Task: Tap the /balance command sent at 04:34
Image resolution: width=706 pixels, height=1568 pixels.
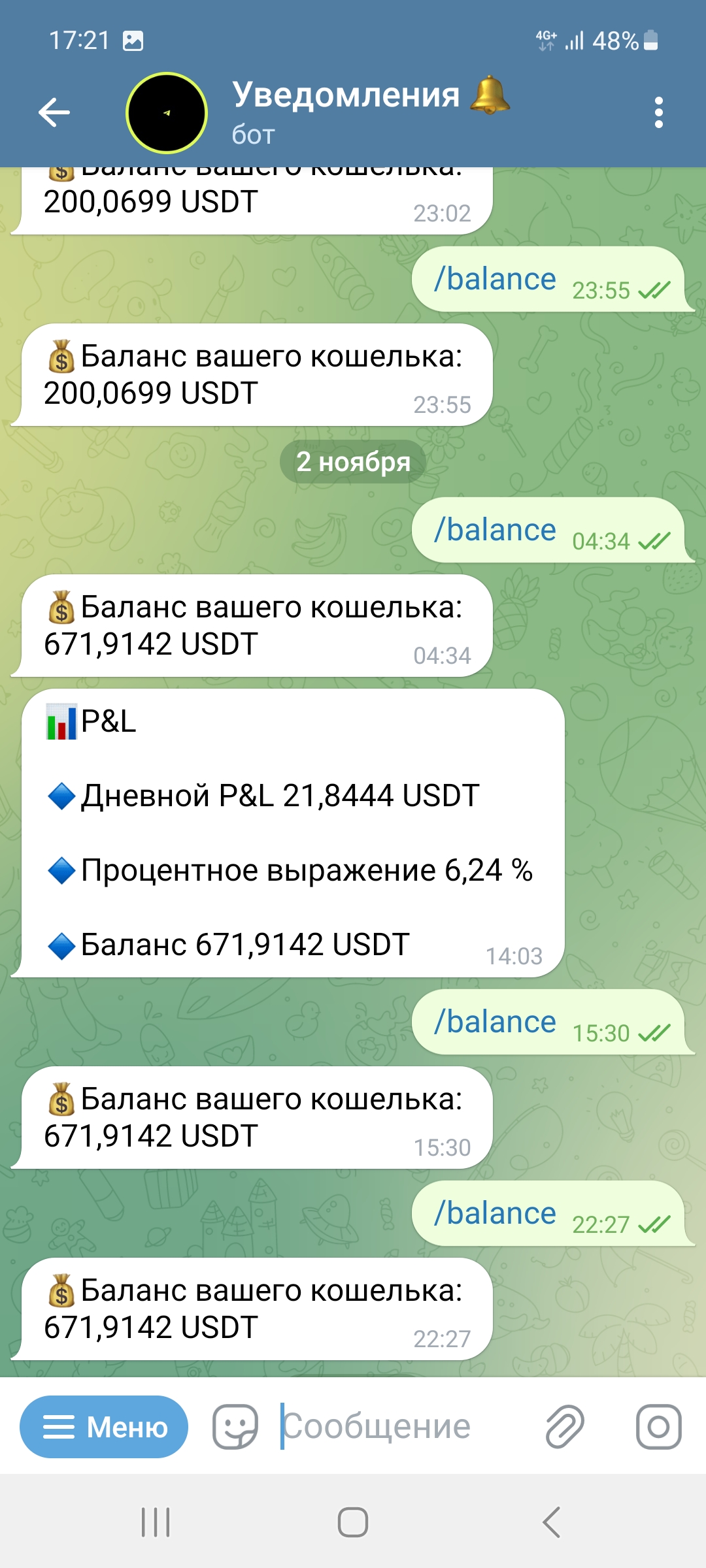Action: tap(496, 531)
